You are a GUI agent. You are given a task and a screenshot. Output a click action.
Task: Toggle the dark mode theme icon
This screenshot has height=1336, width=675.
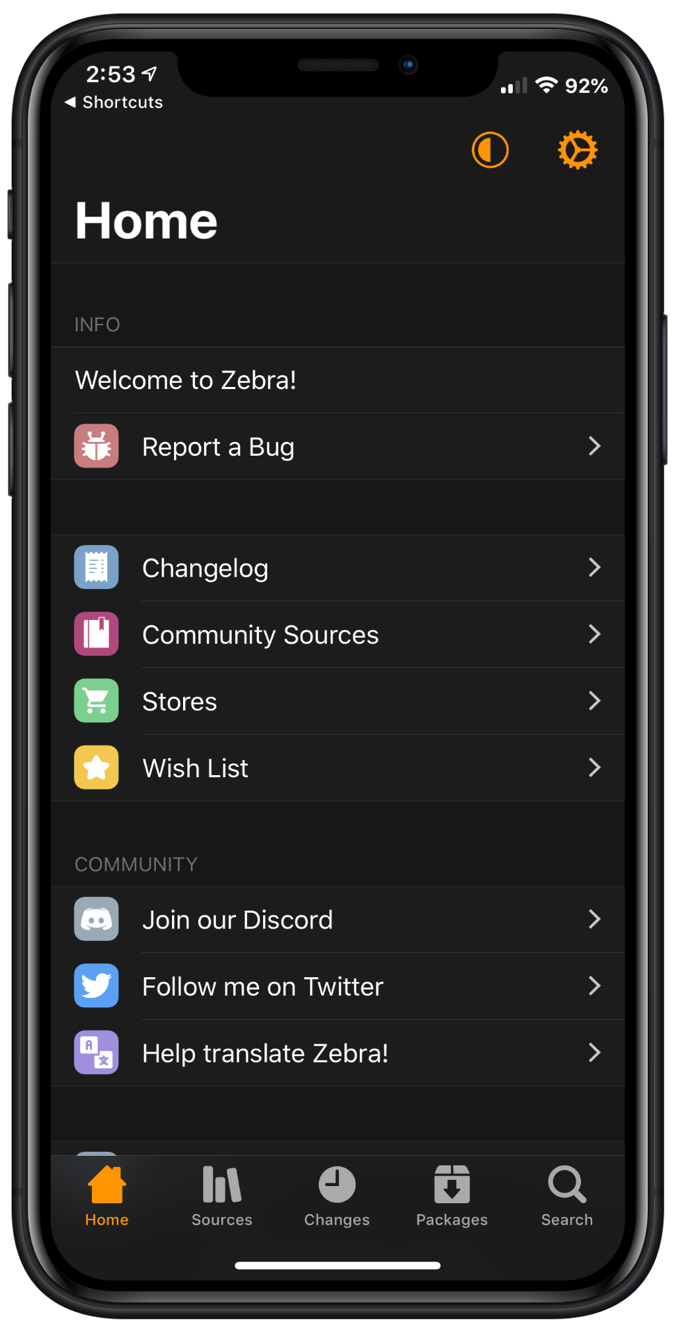coord(490,150)
